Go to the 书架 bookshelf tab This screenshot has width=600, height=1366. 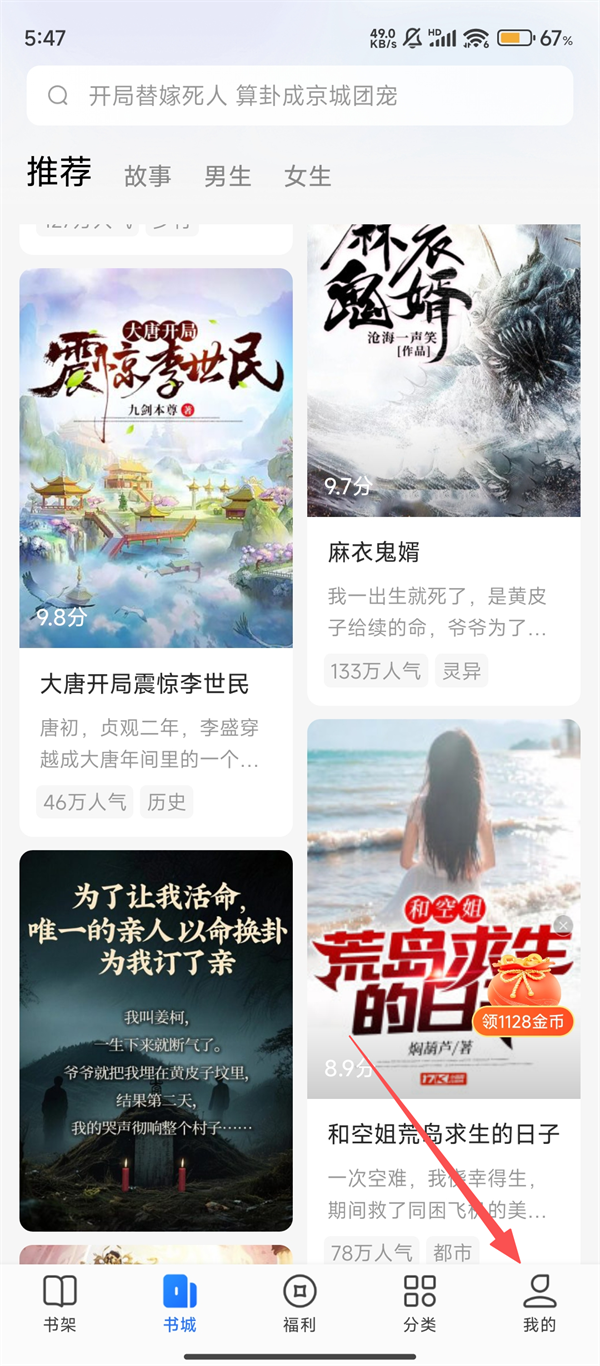click(60, 1304)
